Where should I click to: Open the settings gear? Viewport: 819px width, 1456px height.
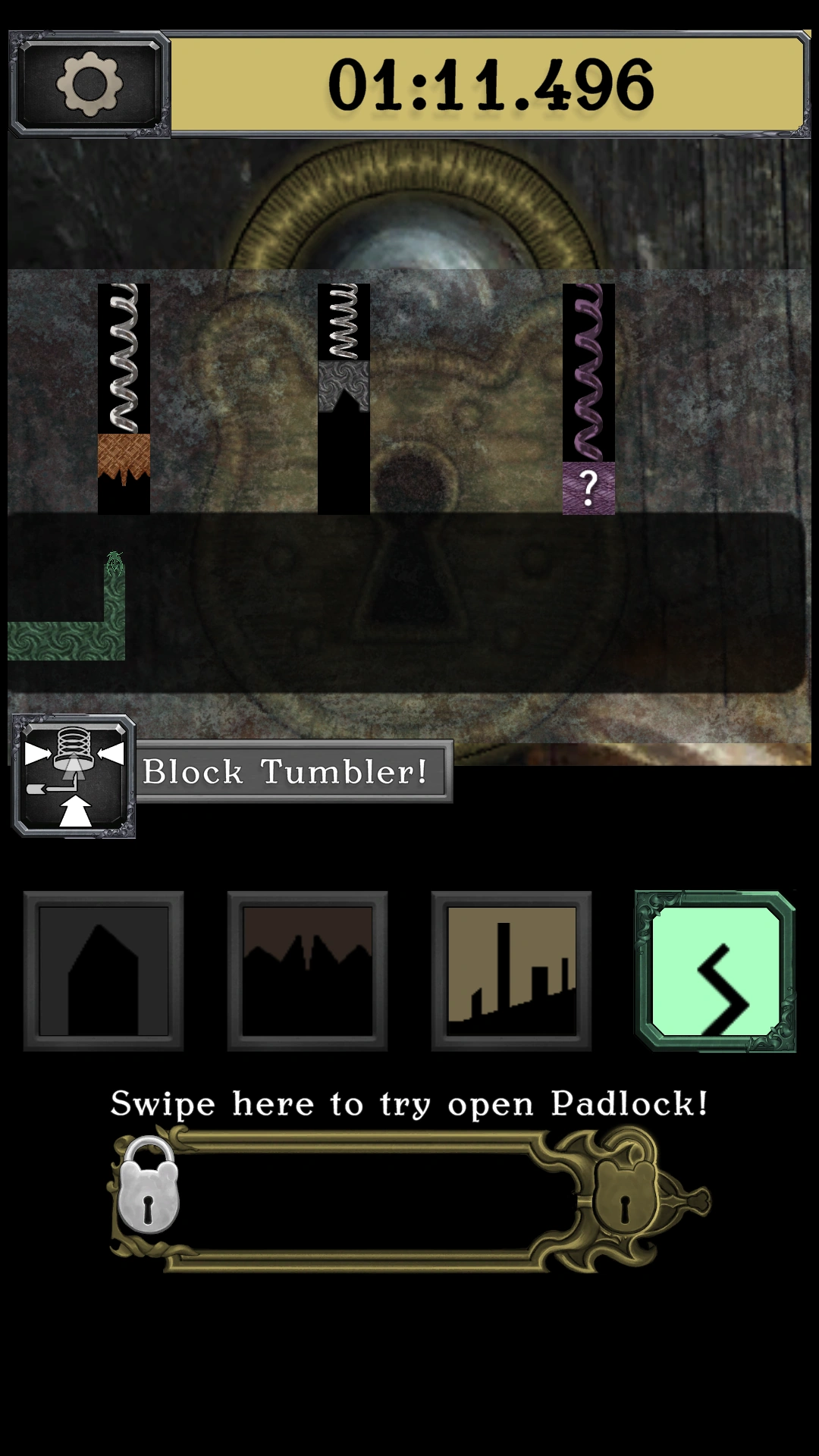[x=89, y=84]
